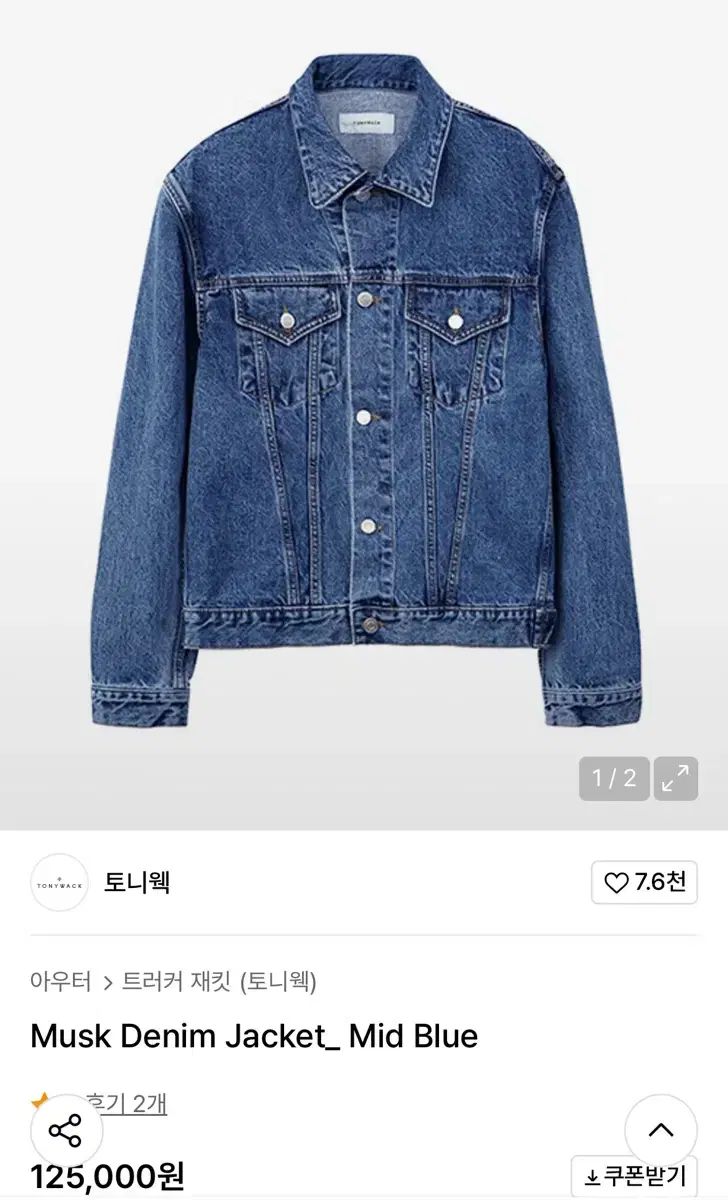728x1200 pixels.
Task: Open the 토니웩 brand page
Action: point(137,882)
